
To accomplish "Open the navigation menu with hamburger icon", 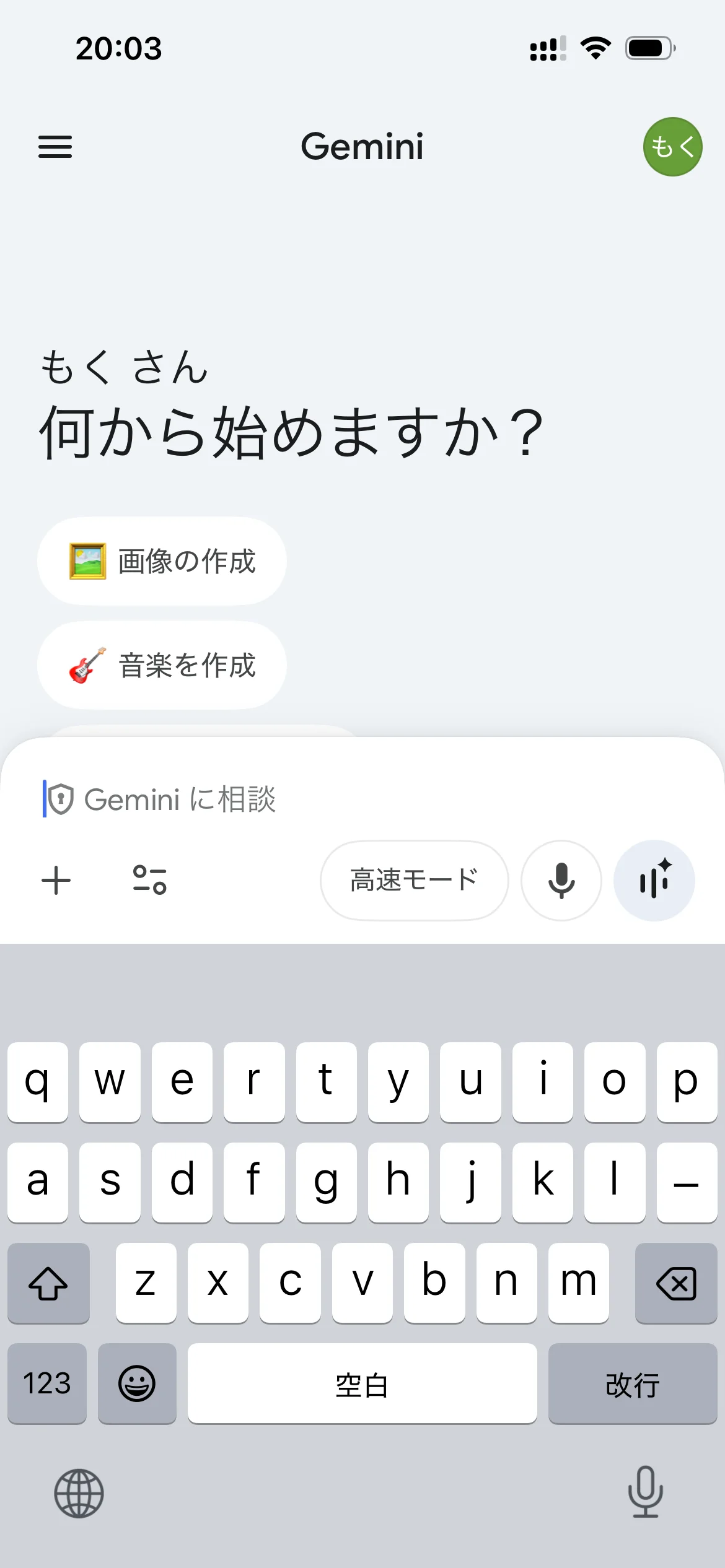I will (55, 147).
